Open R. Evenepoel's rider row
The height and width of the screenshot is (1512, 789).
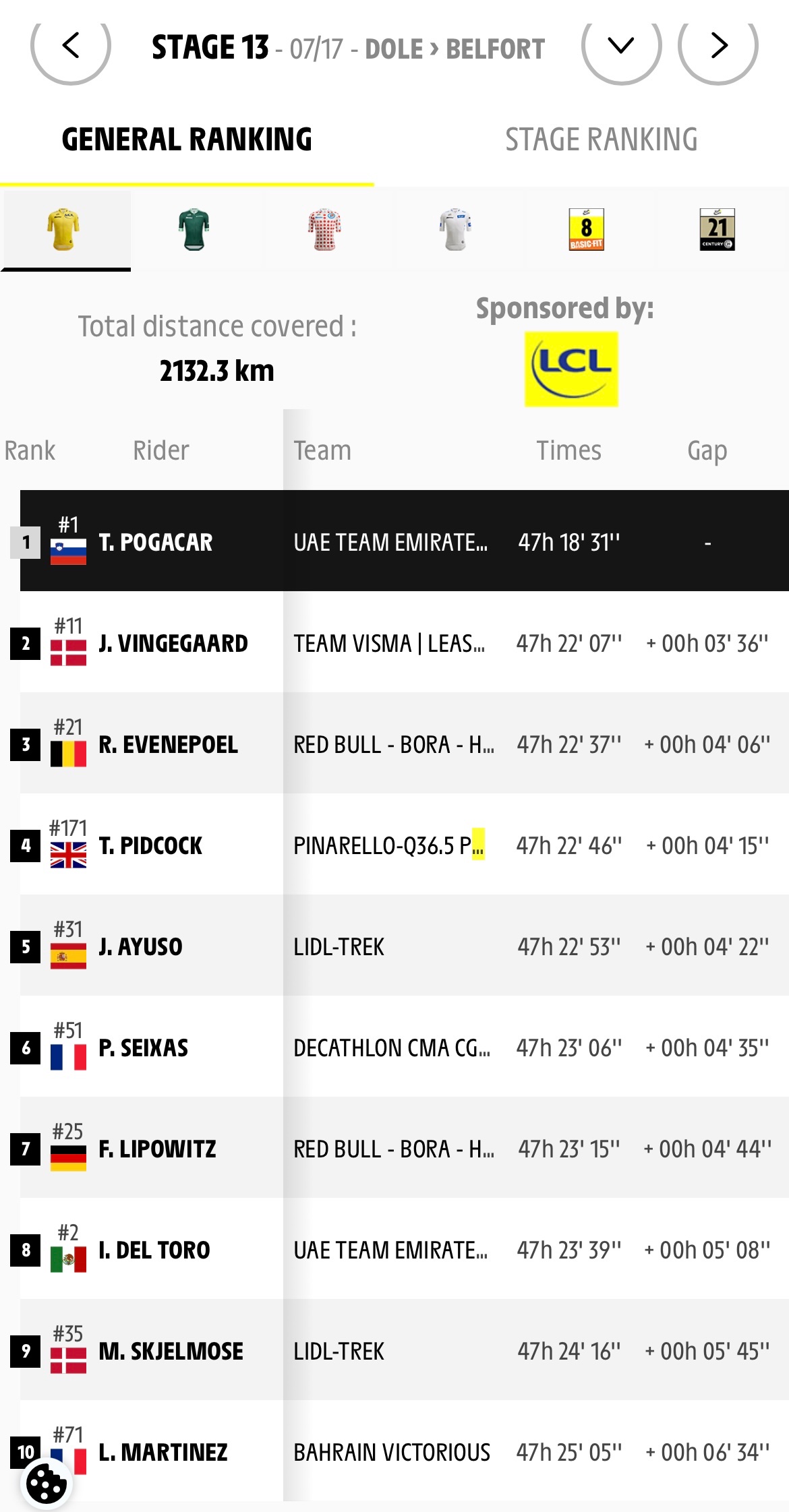(405, 743)
